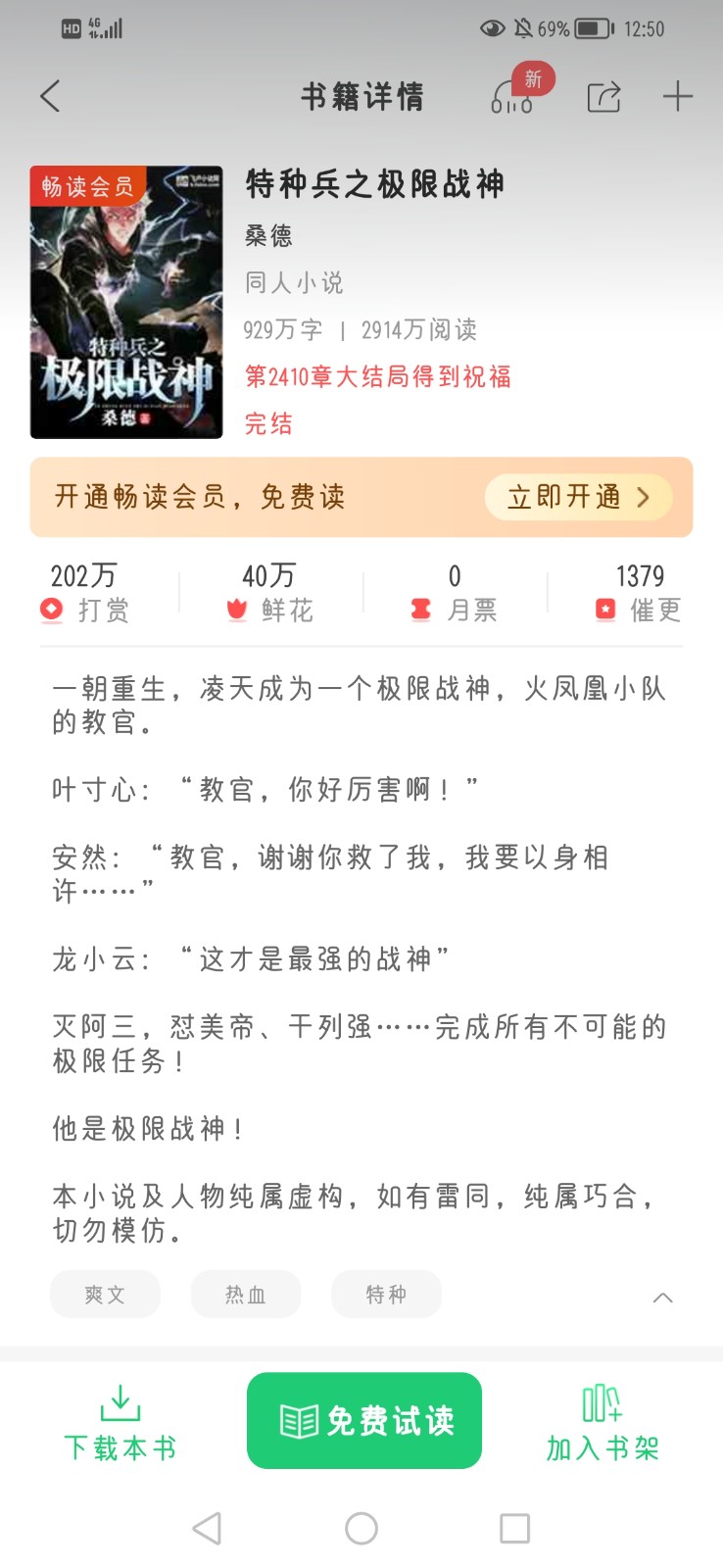Viewport: 723px width, 1568px height.
Task: Select the 特种 tag
Action: pyautogui.click(x=386, y=1295)
